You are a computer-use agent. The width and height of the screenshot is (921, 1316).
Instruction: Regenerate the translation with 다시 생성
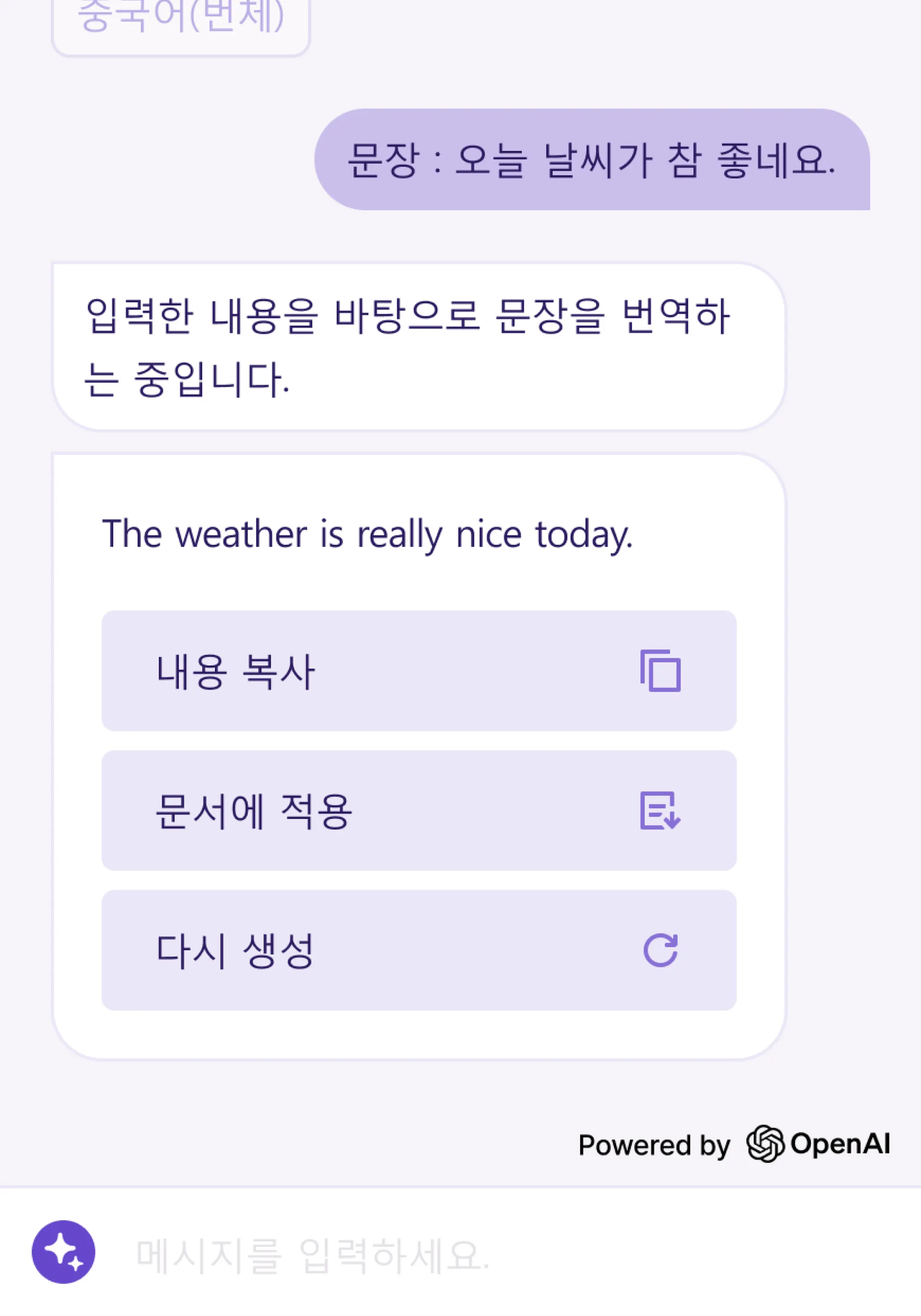pos(418,950)
